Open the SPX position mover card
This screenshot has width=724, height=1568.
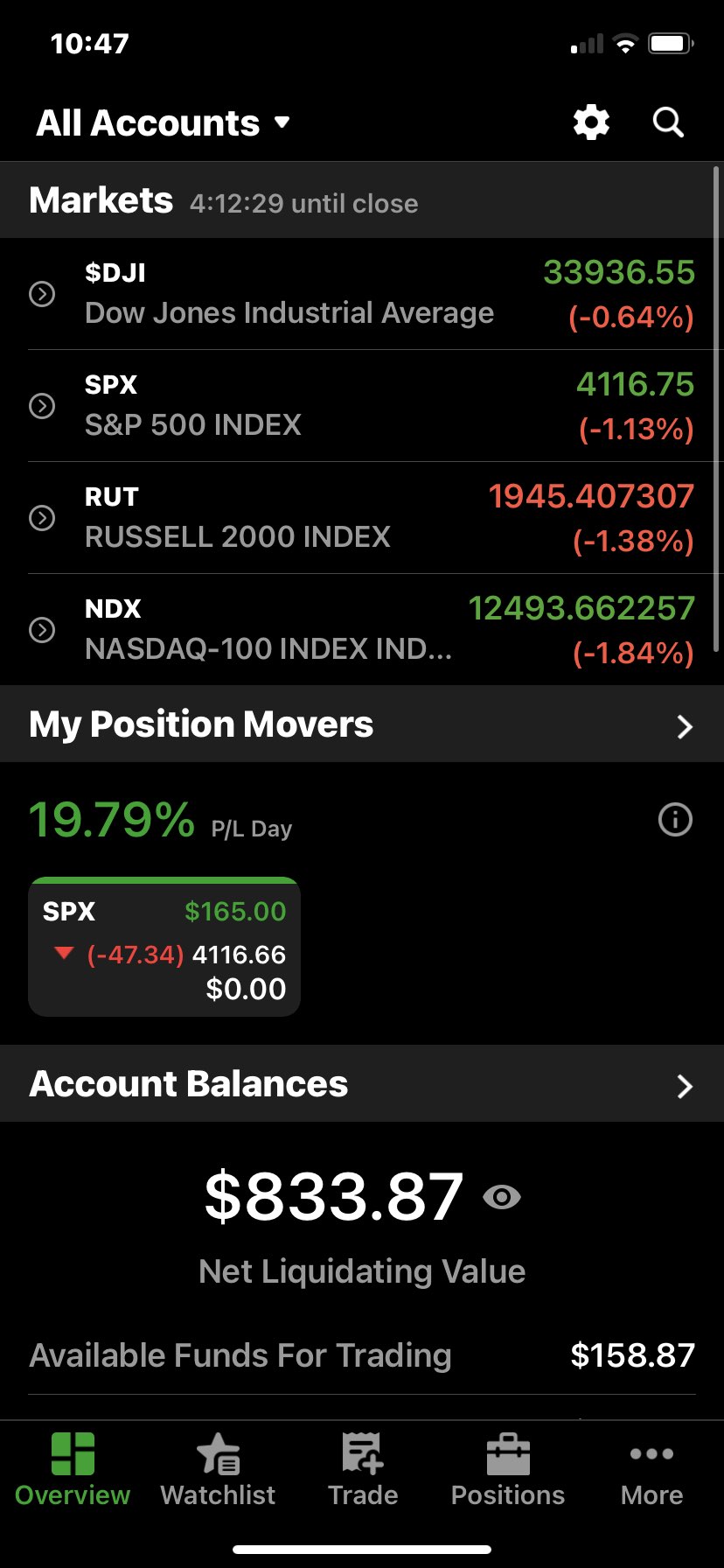164,947
